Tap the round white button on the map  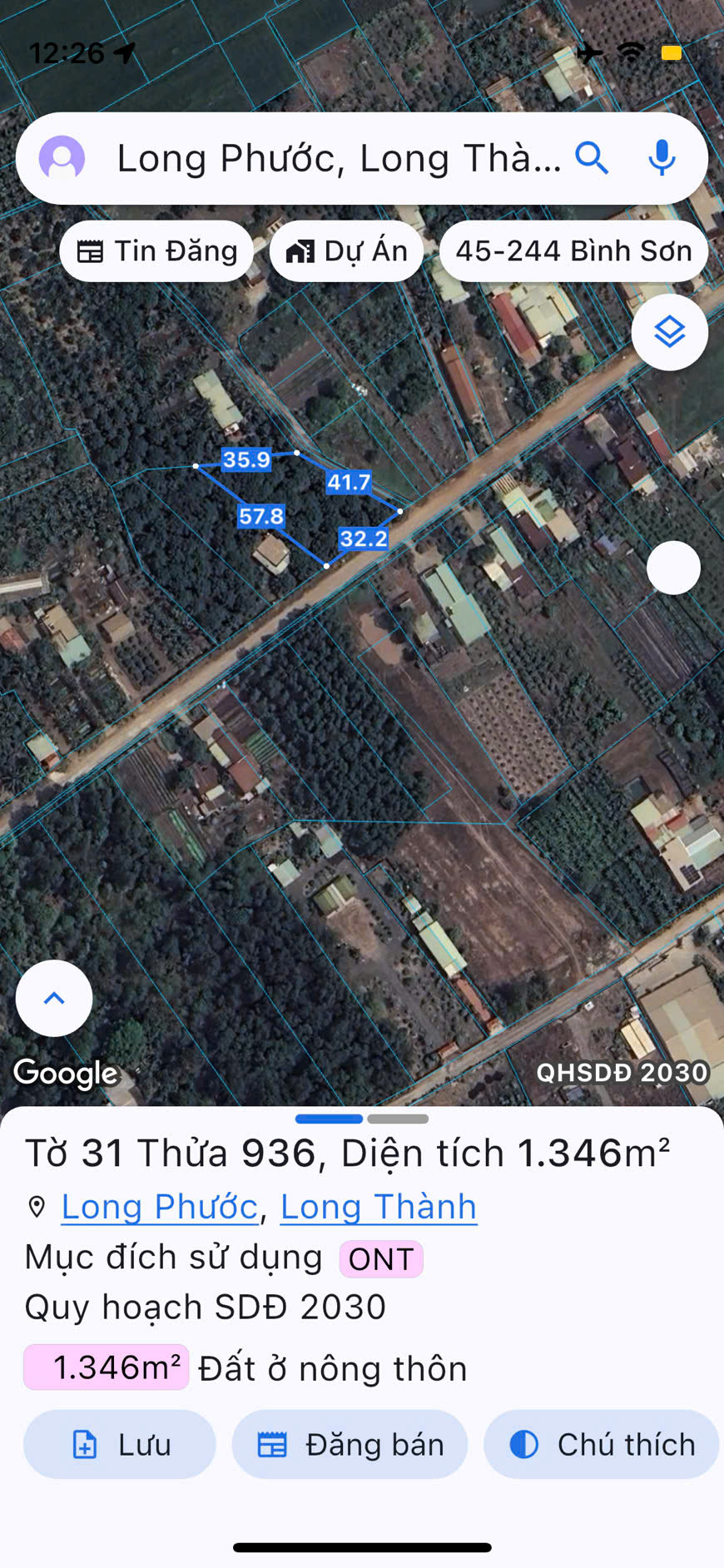pos(673,568)
